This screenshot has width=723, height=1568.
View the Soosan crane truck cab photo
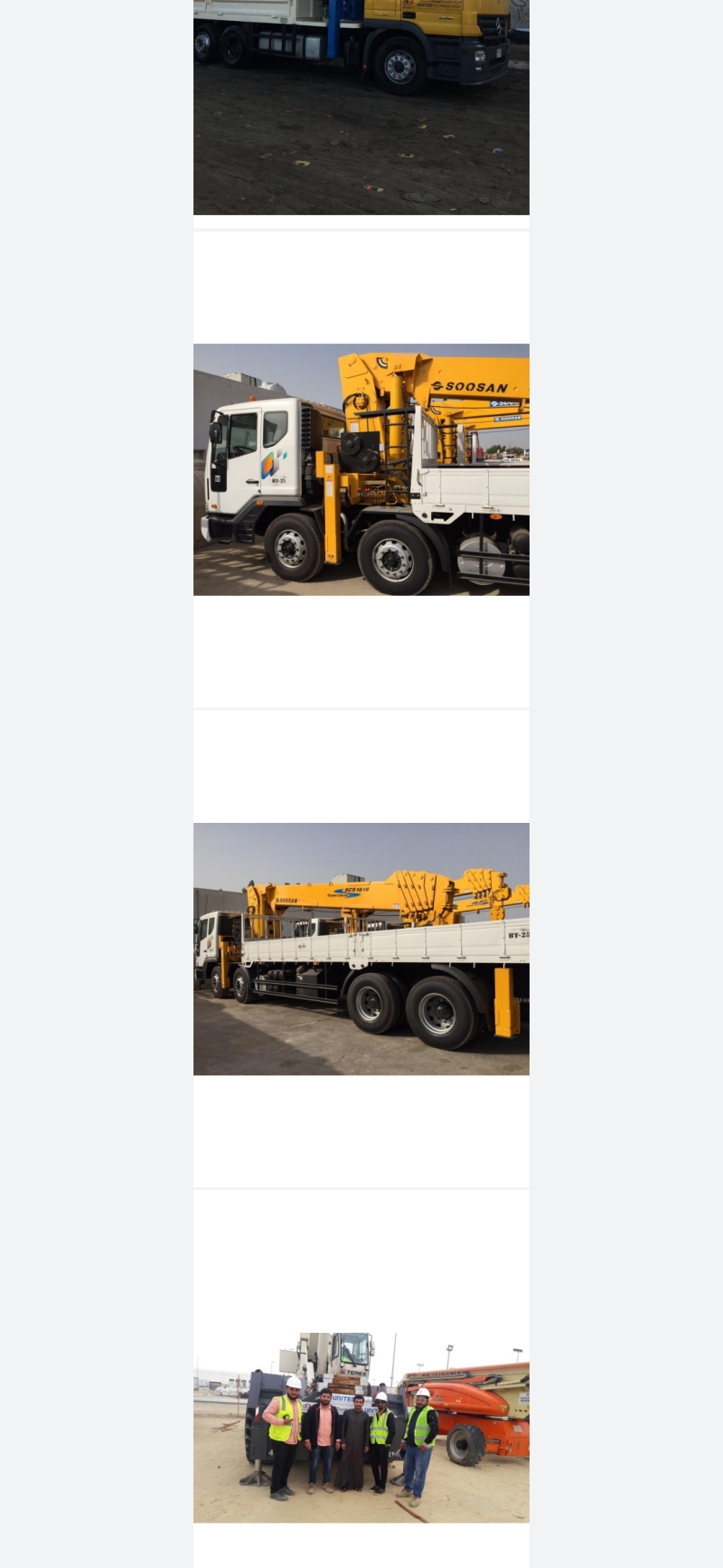[361, 469]
